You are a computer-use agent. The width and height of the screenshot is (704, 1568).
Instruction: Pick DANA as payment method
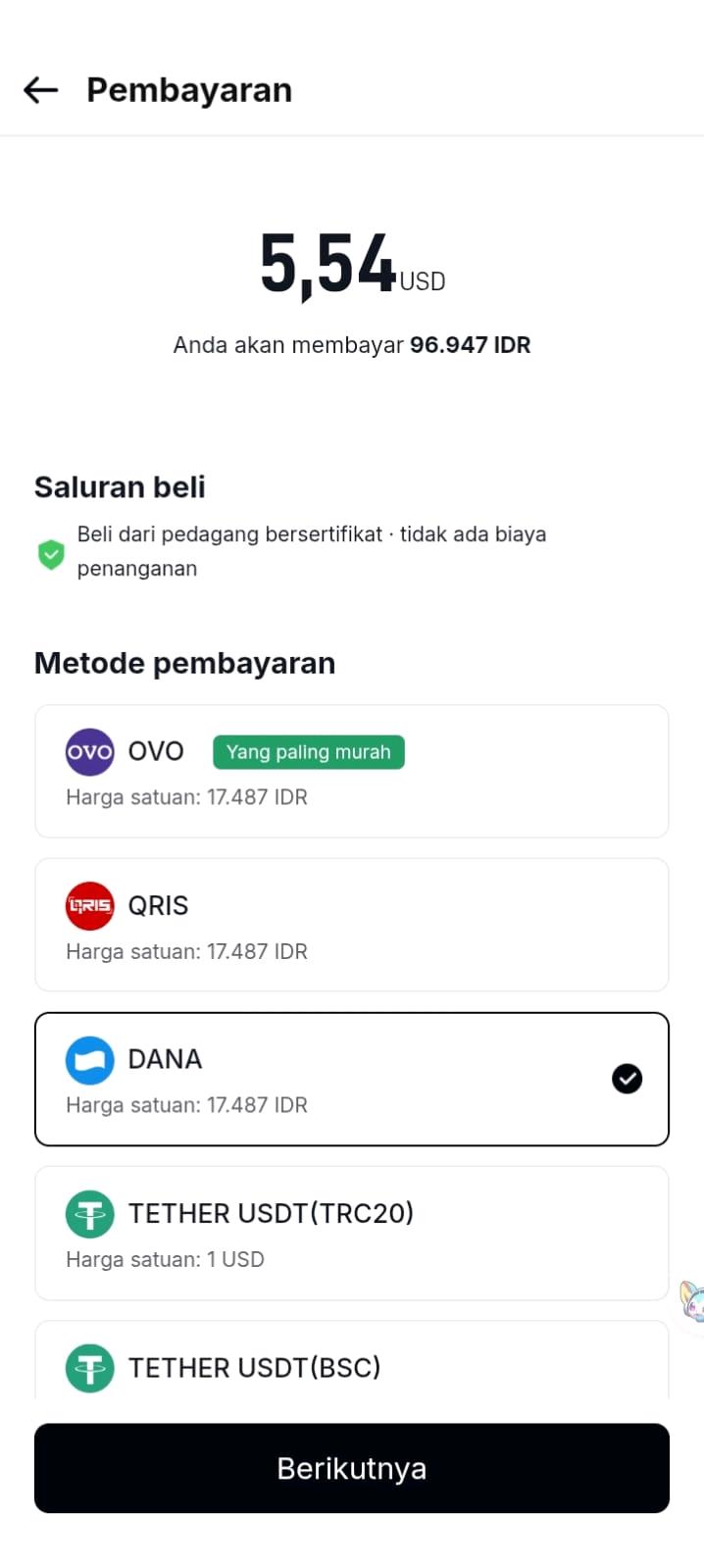[x=351, y=1078]
